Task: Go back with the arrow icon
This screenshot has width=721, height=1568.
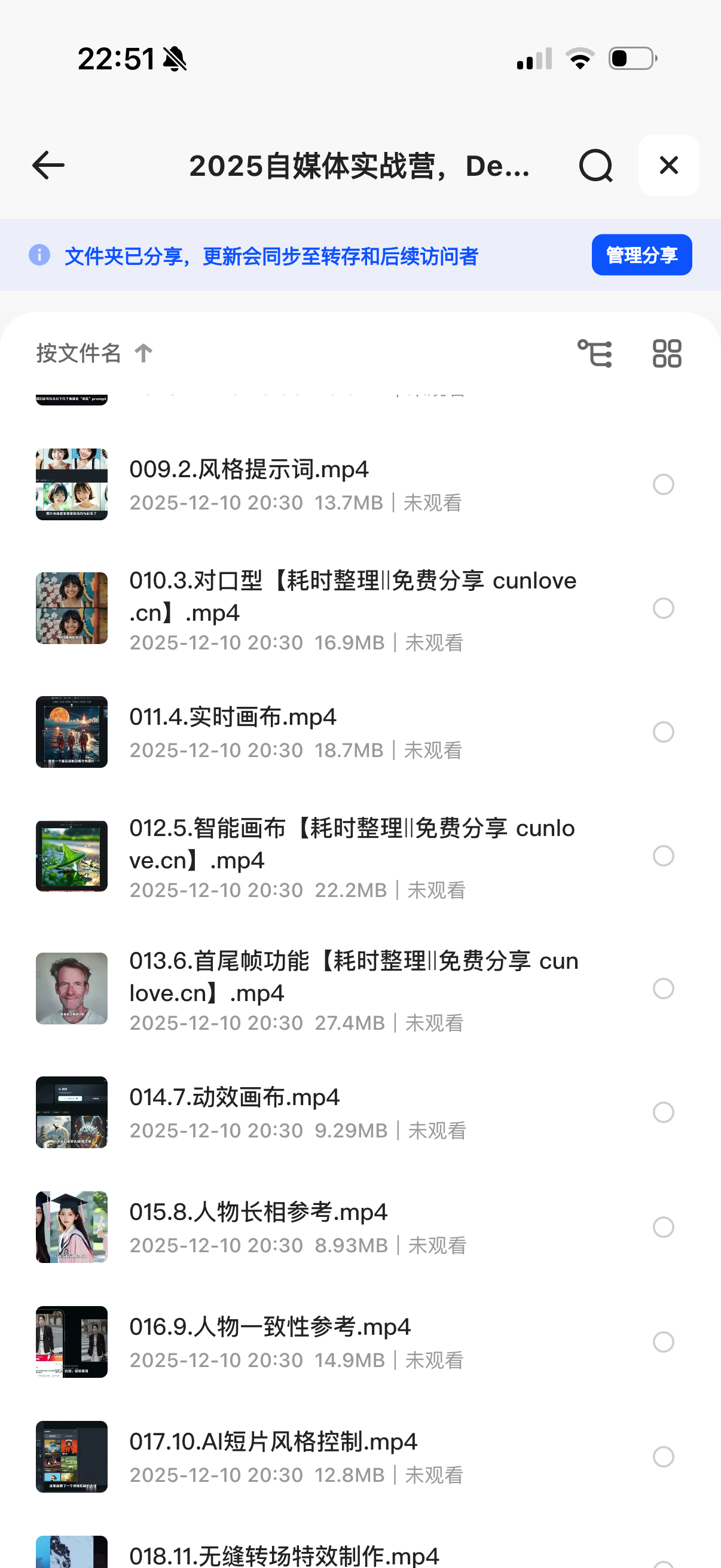Action: point(48,166)
